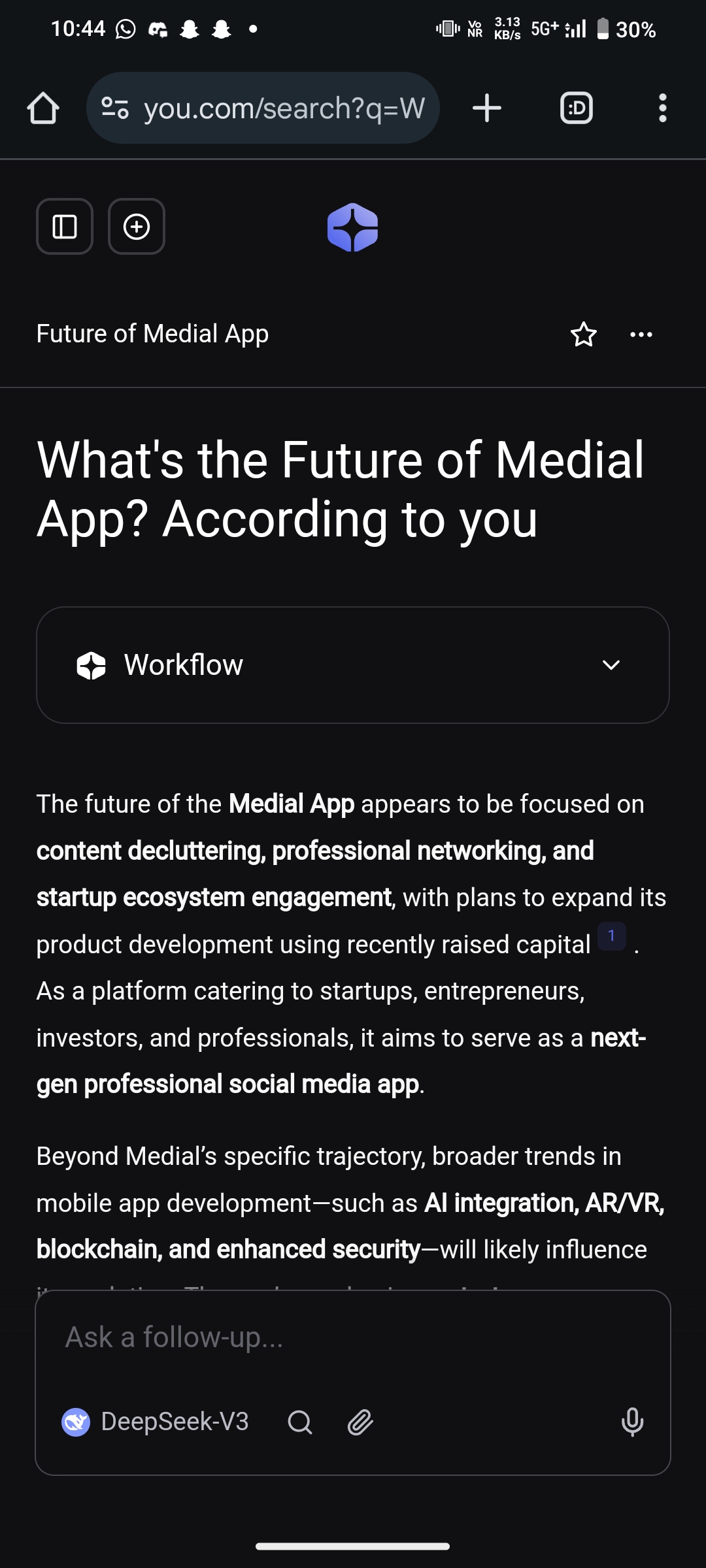706x1568 pixels.
Task: Toggle the sidebar panel
Action: (x=65, y=227)
